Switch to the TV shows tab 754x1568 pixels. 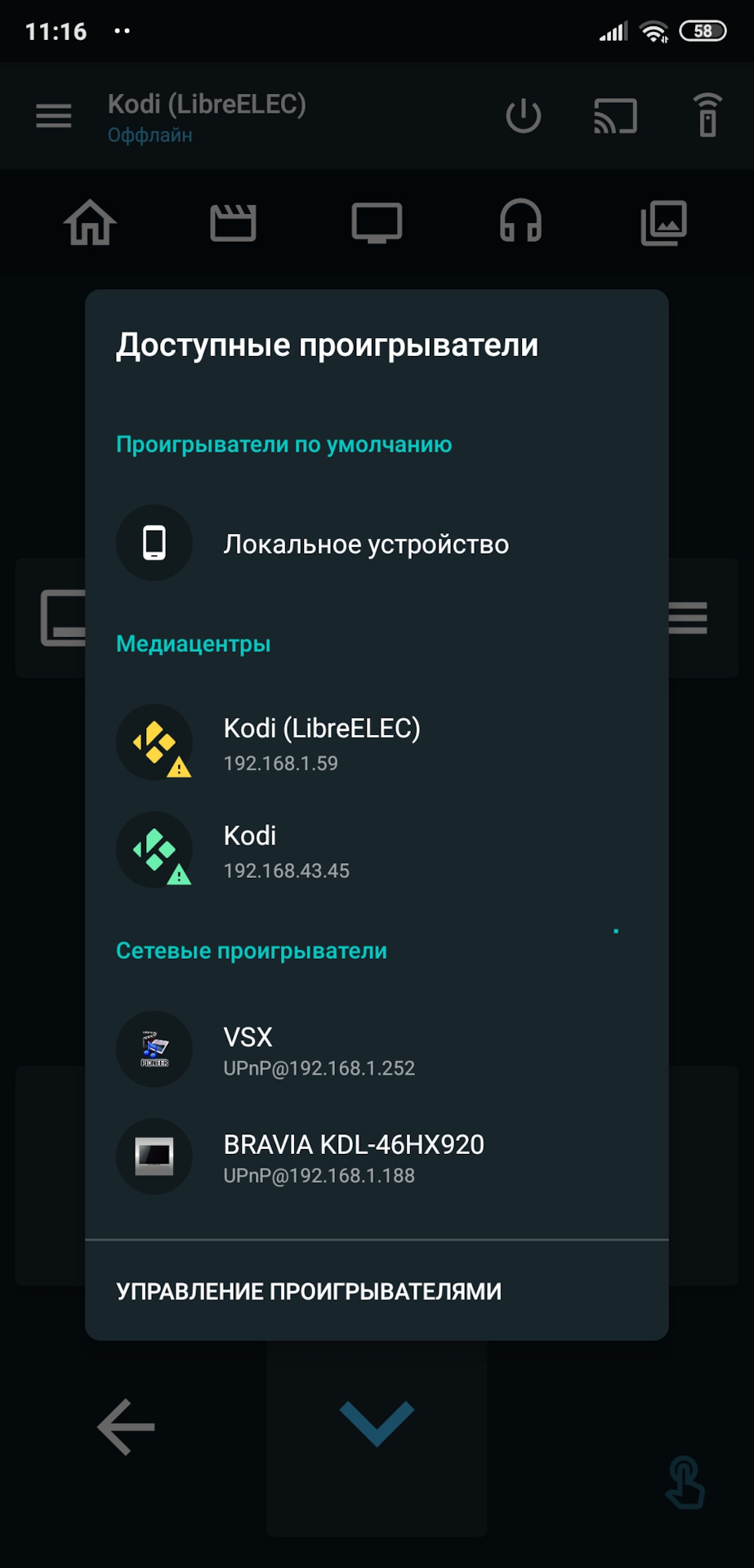377,222
